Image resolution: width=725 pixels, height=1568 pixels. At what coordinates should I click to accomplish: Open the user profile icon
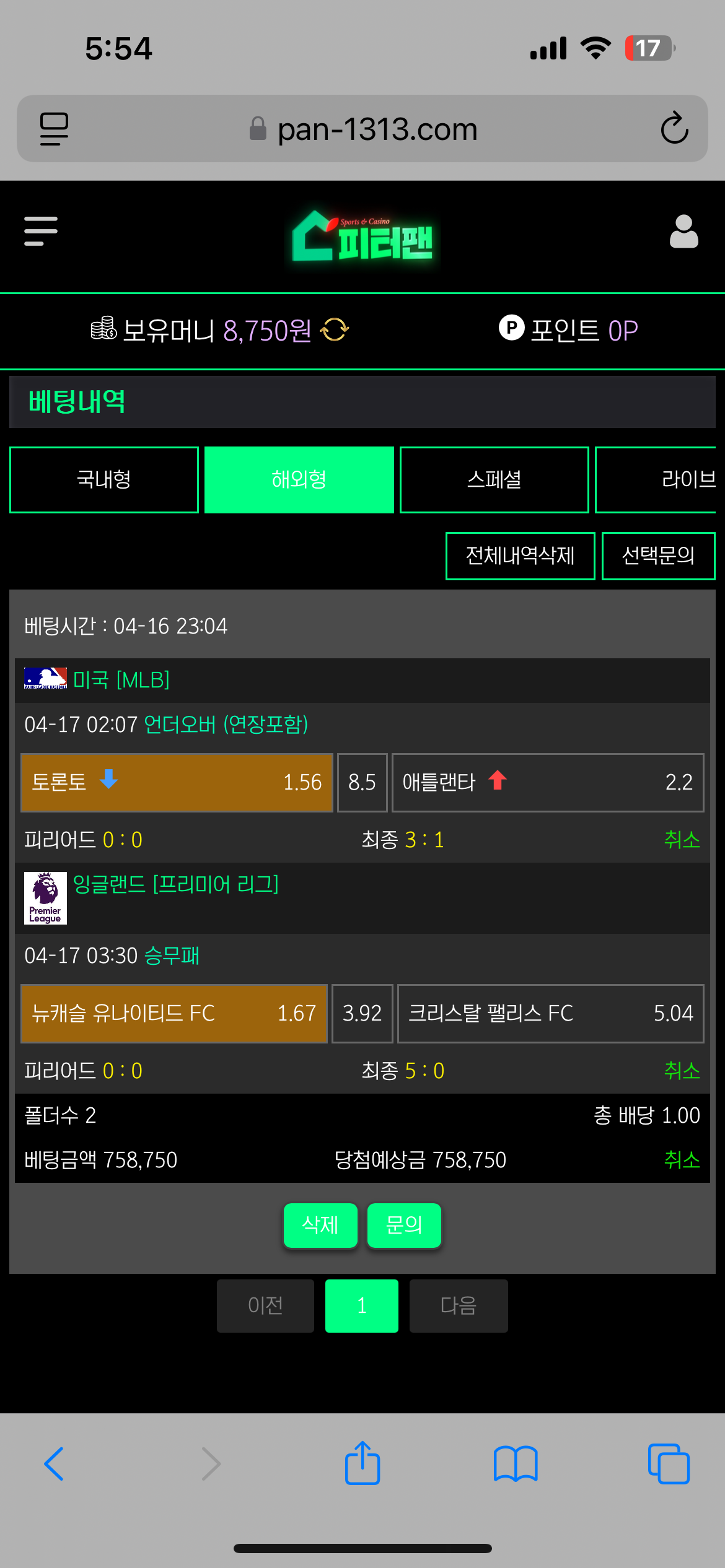point(683,232)
